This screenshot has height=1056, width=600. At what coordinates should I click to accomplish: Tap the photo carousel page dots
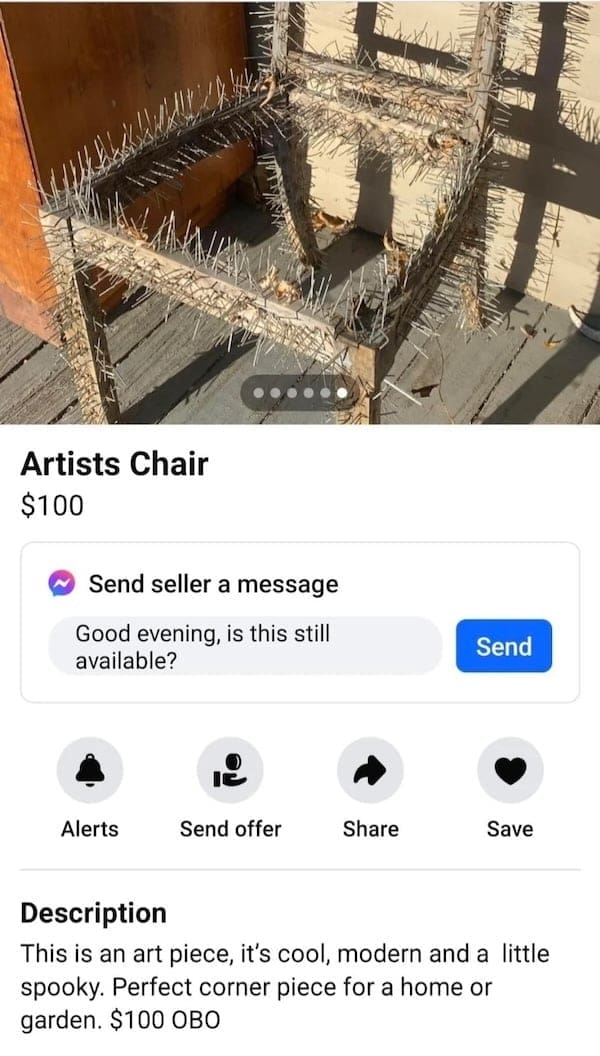click(300, 393)
